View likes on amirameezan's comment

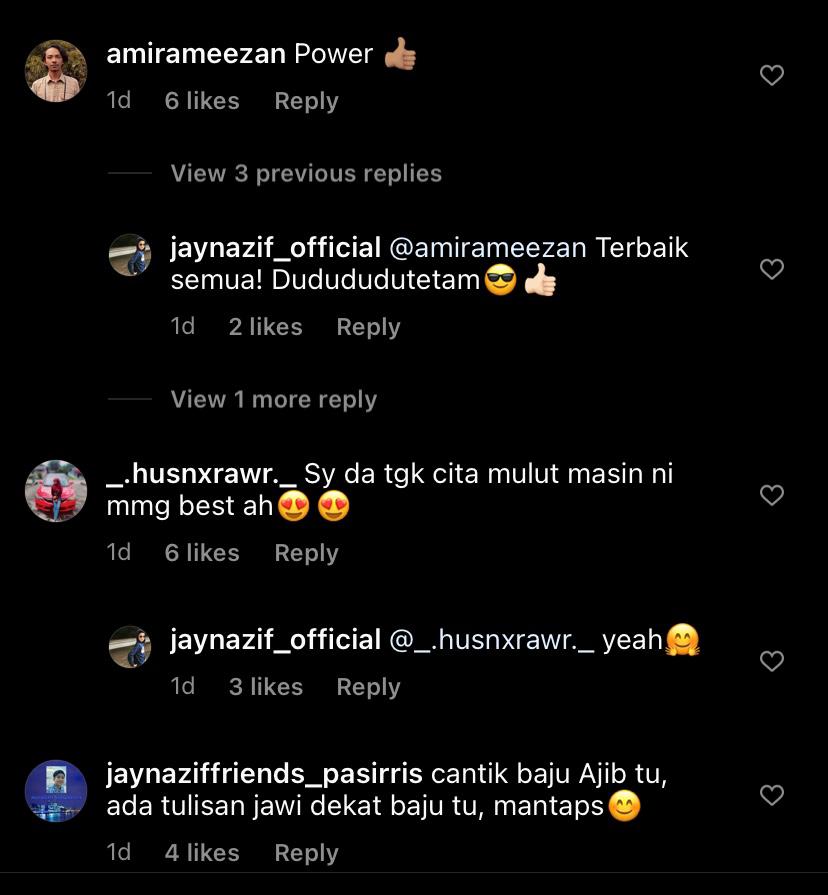tap(202, 101)
